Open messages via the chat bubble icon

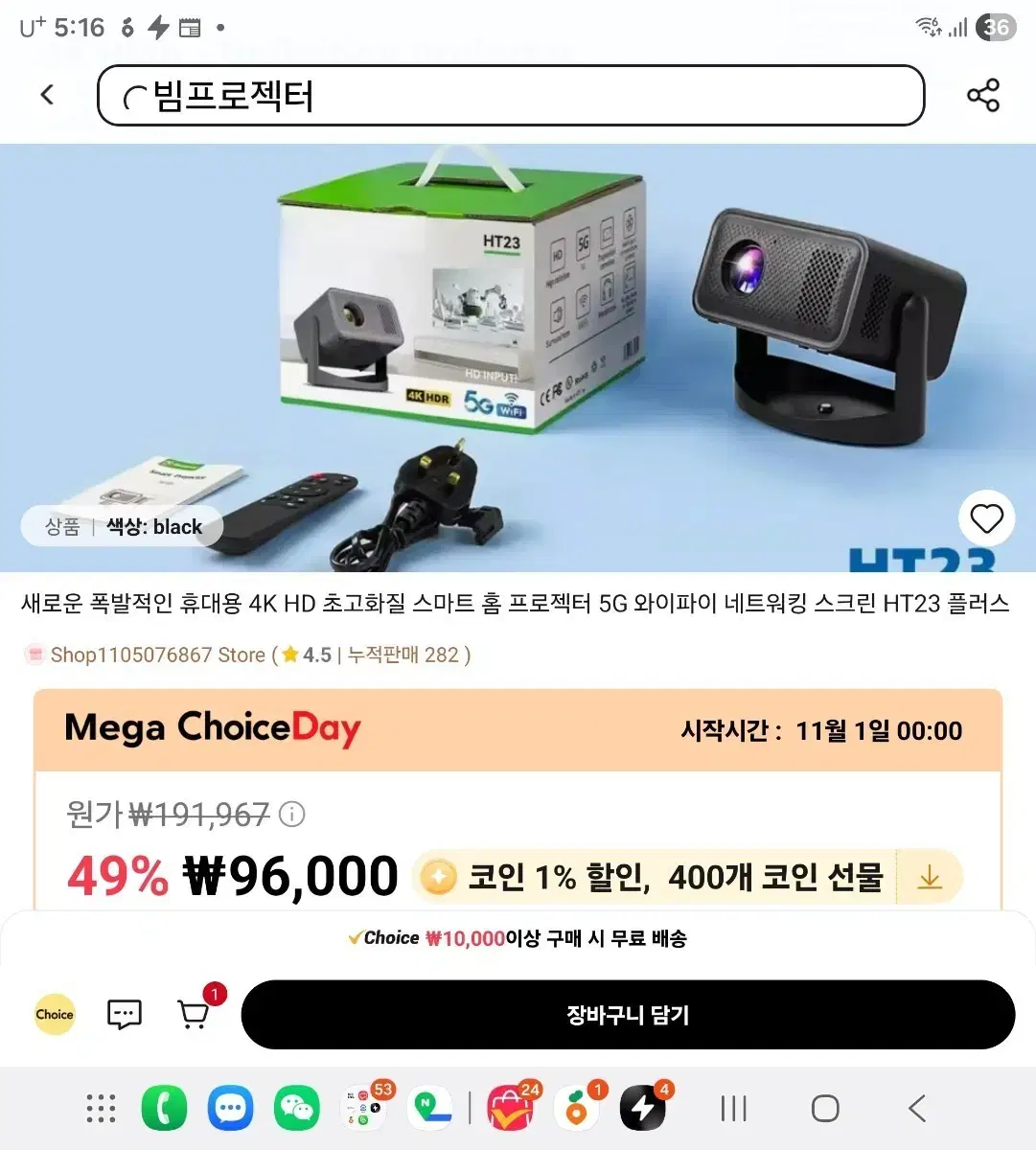125,1014
